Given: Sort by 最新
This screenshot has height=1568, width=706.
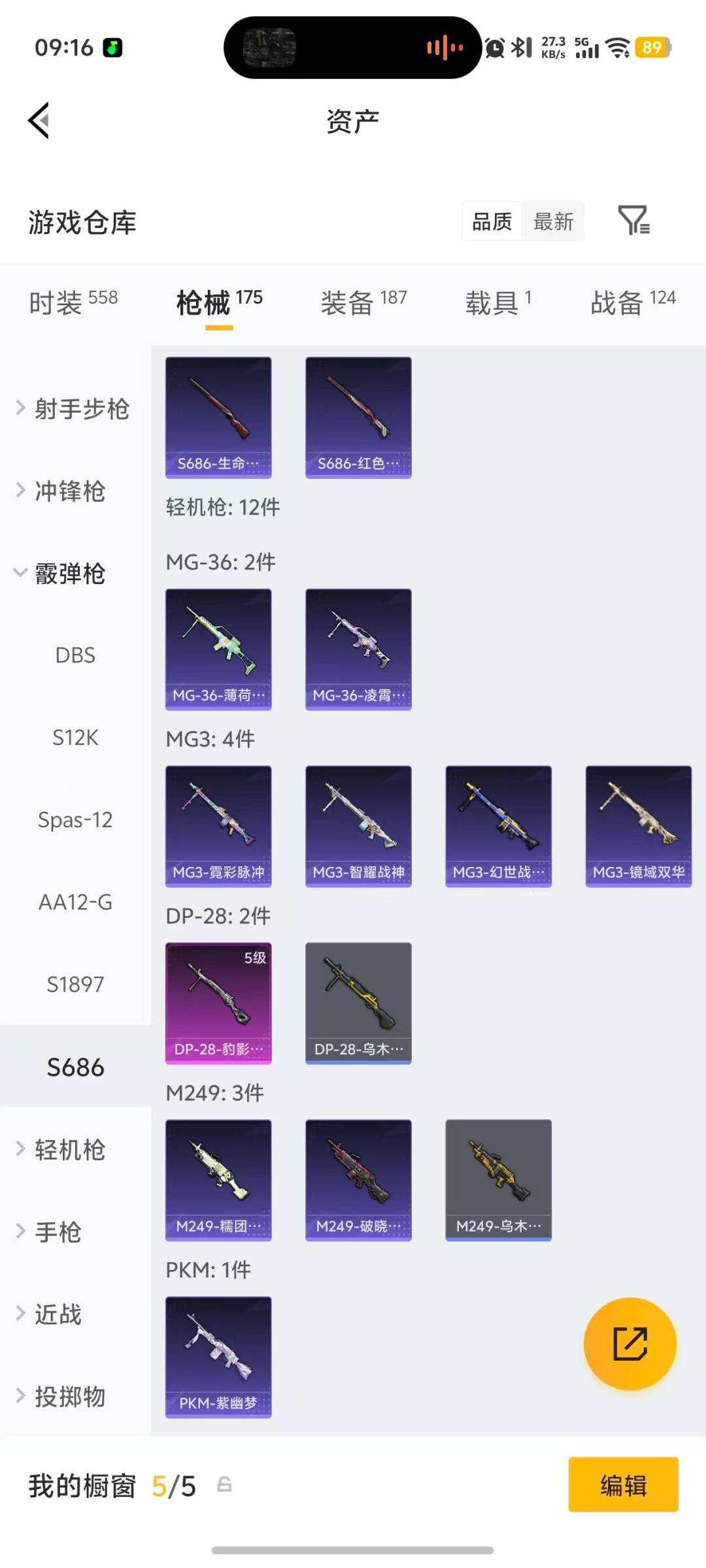Looking at the screenshot, I should (553, 221).
